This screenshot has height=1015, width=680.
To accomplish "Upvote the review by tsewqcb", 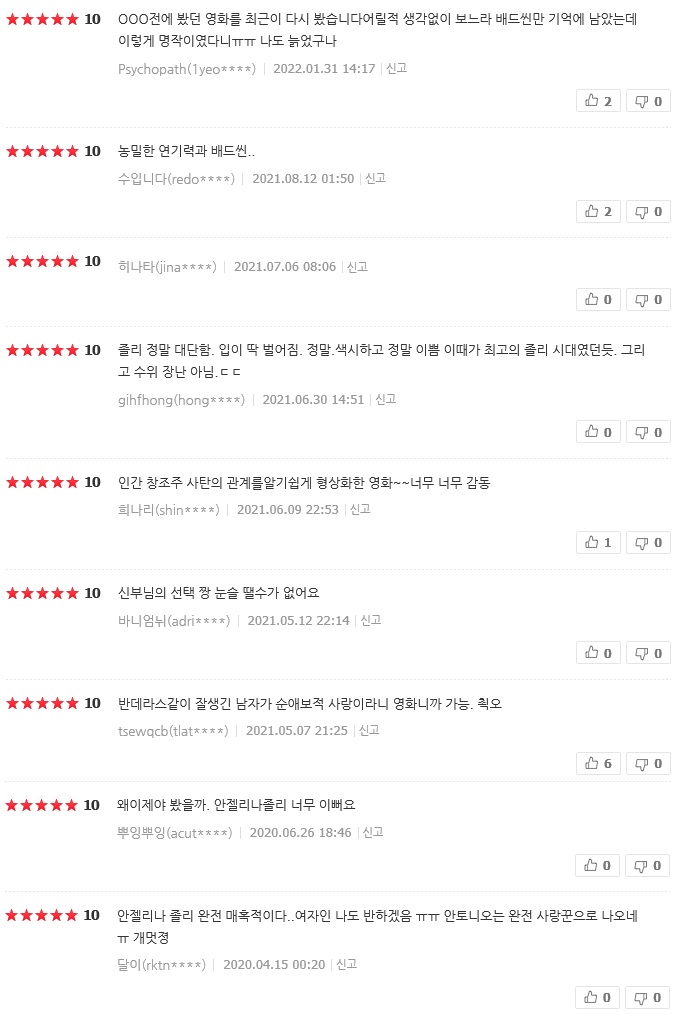I will (598, 763).
